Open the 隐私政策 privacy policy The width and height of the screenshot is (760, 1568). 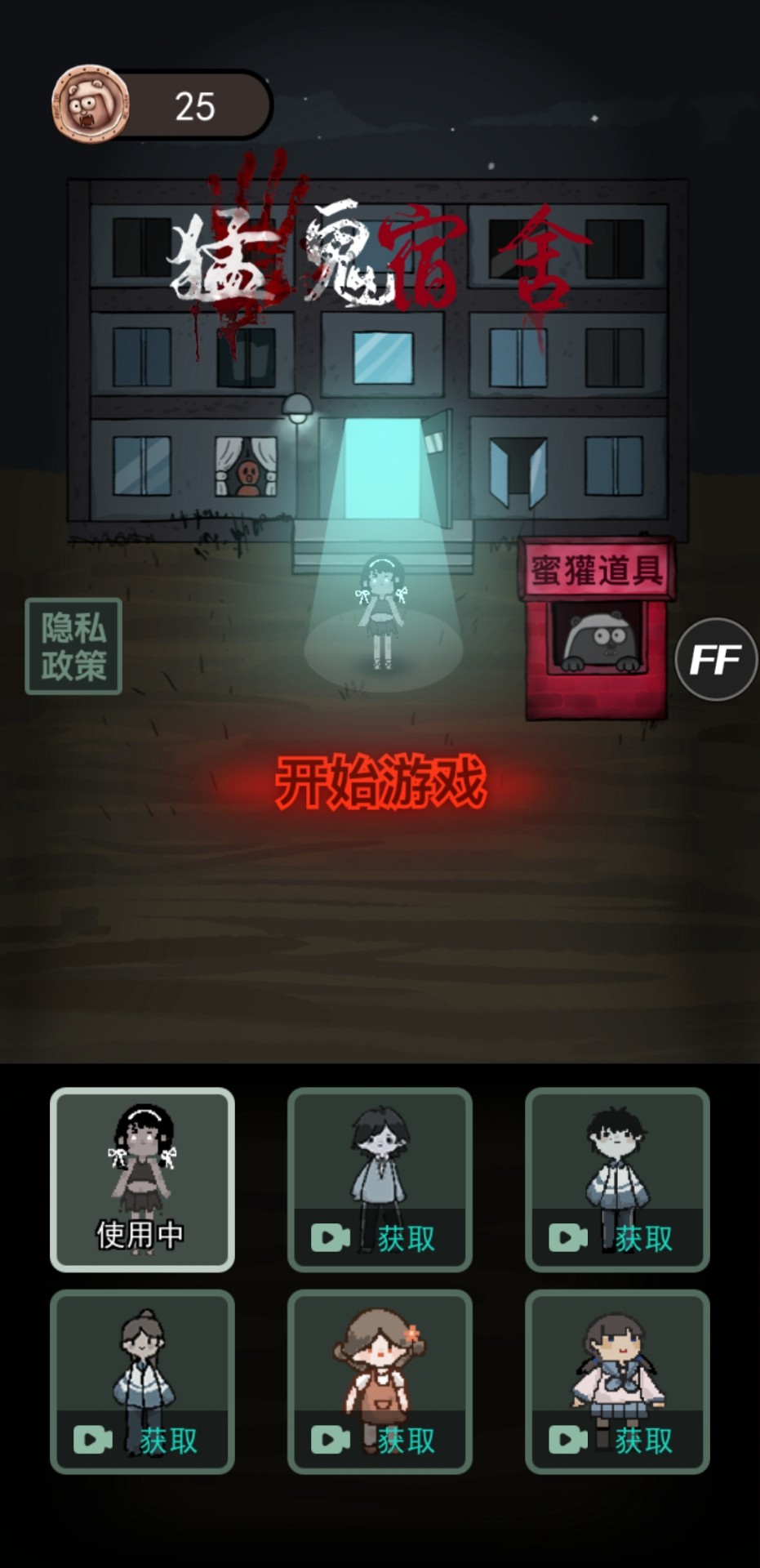(x=73, y=646)
